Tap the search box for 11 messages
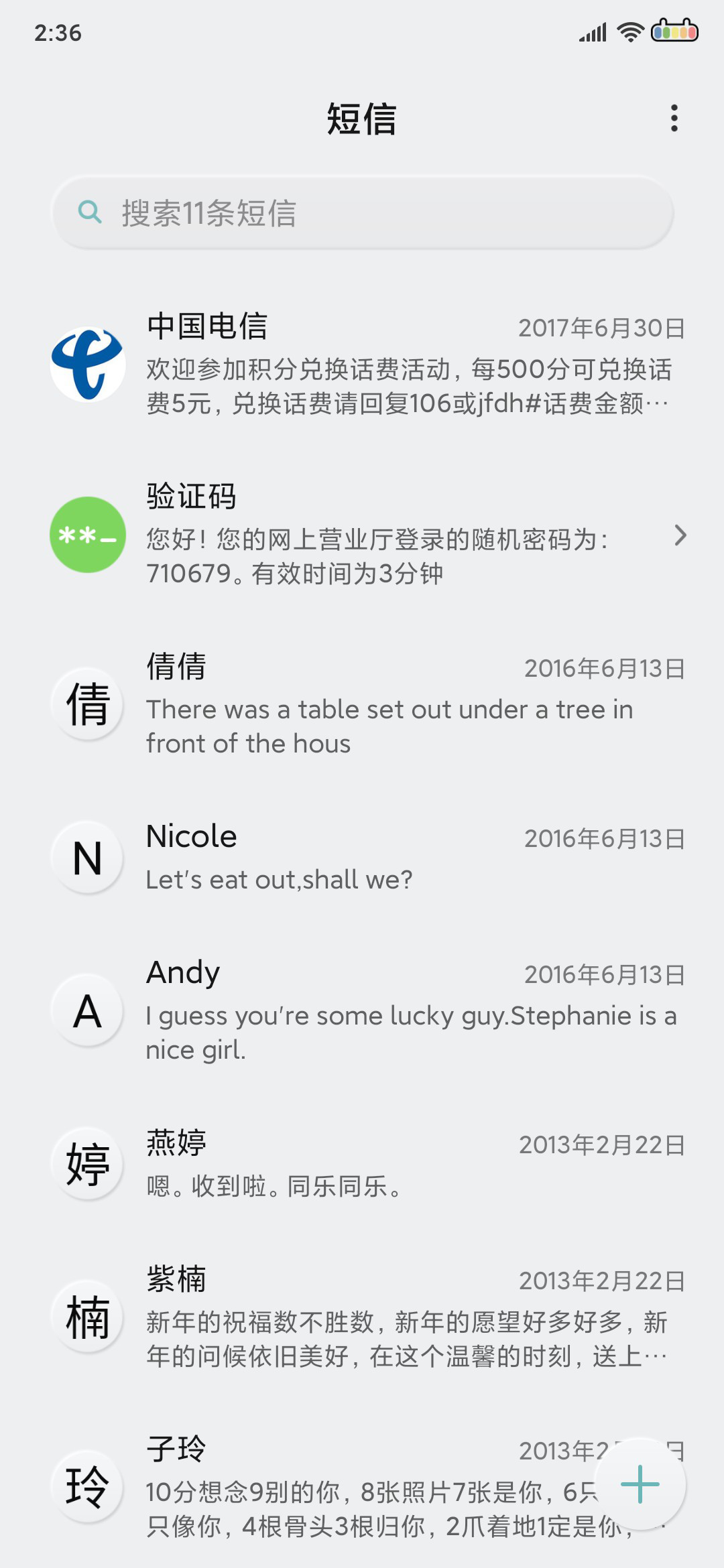Viewport: 724px width, 1568px height. point(362,213)
